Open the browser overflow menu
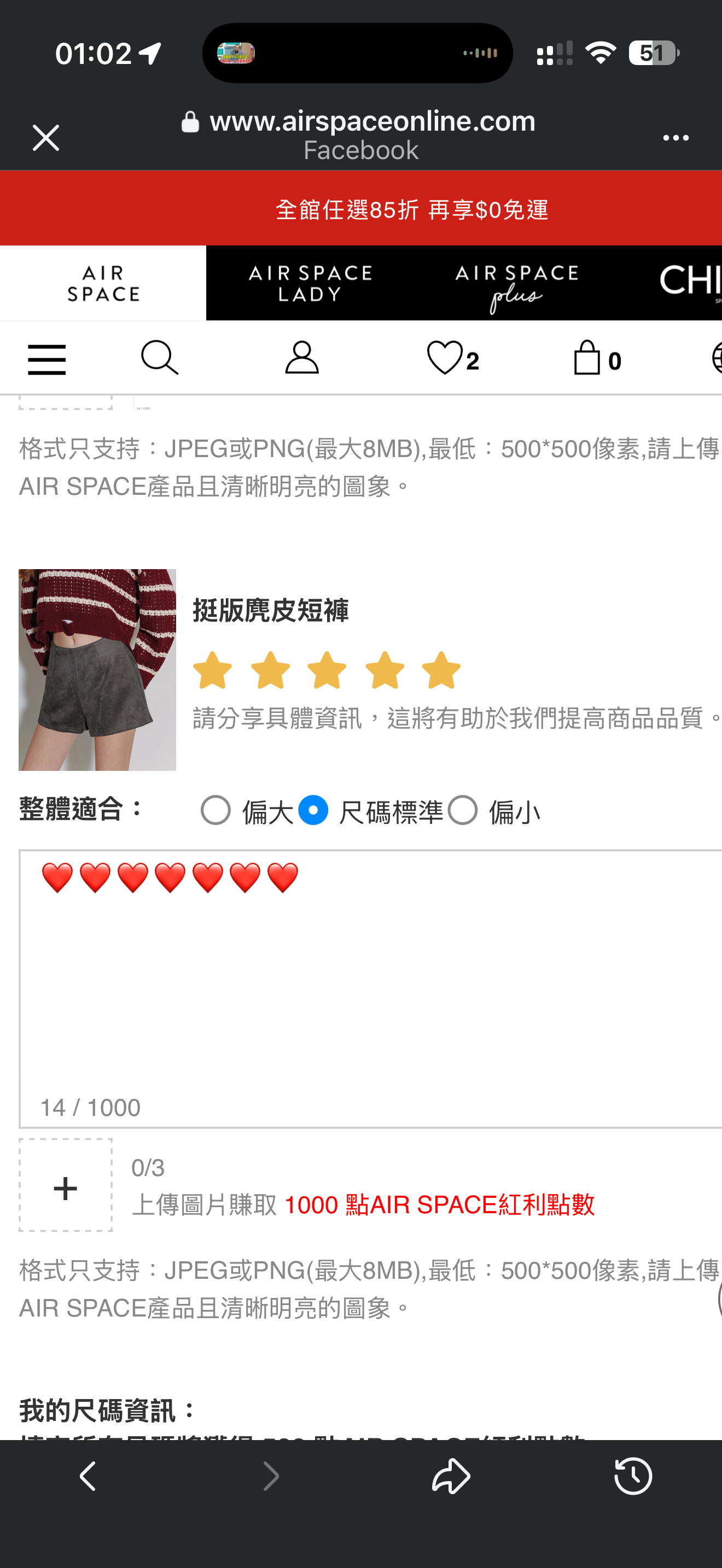 pos(675,138)
